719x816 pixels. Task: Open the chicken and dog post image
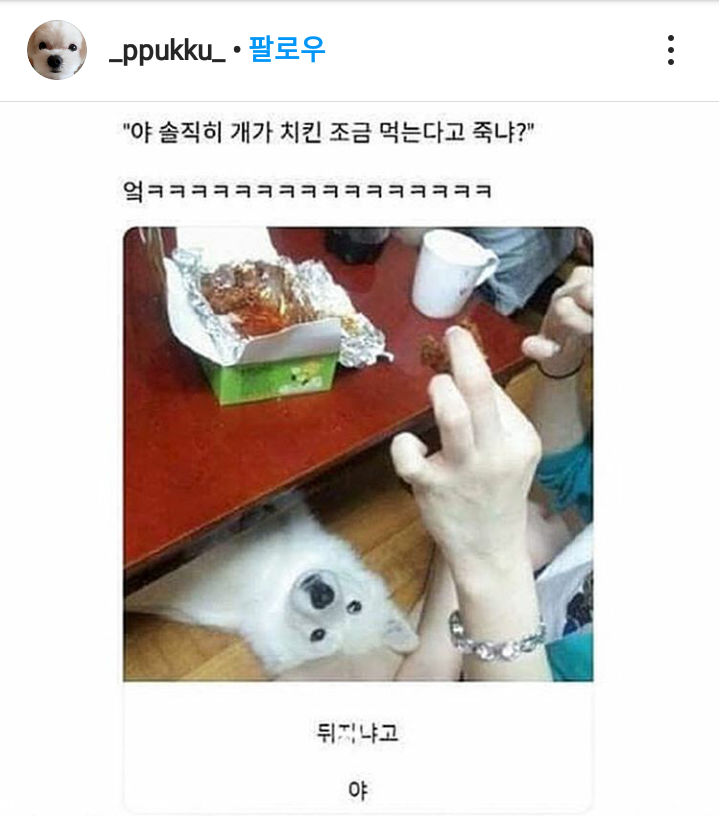click(x=358, y=455)
